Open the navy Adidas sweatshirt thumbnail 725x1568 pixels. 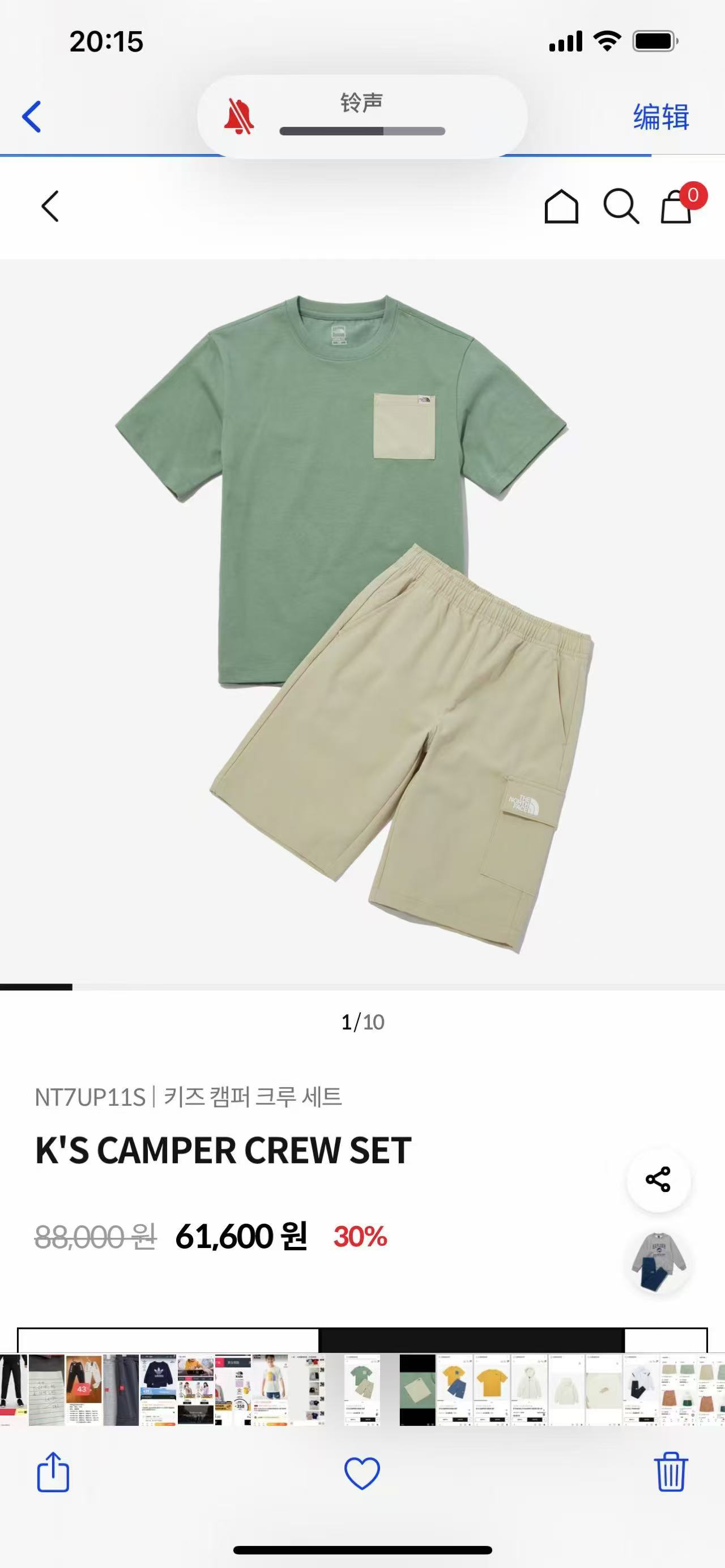tap(158, 1390)
